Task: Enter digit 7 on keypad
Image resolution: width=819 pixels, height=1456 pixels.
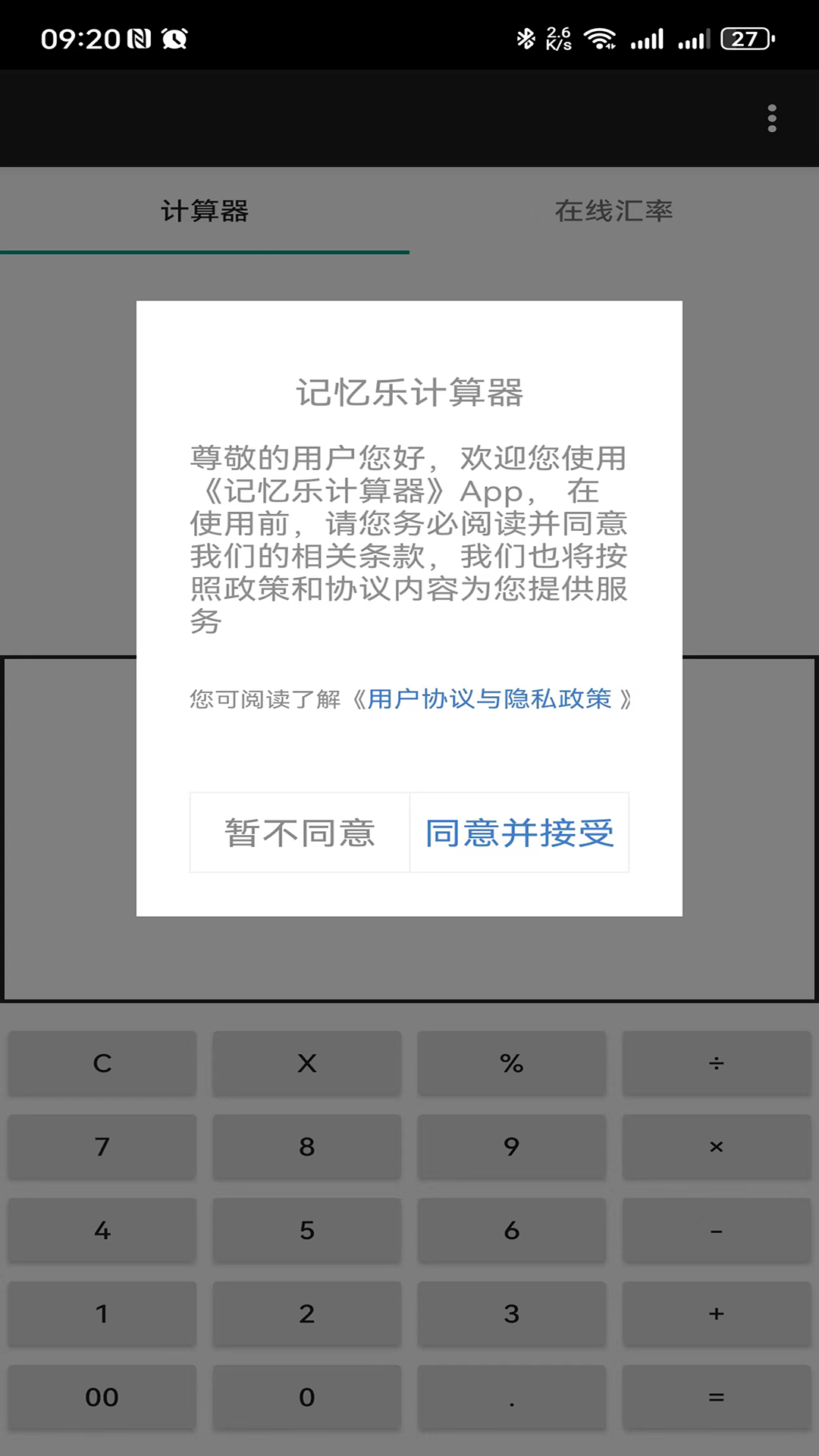Action: coord(102,1147)
